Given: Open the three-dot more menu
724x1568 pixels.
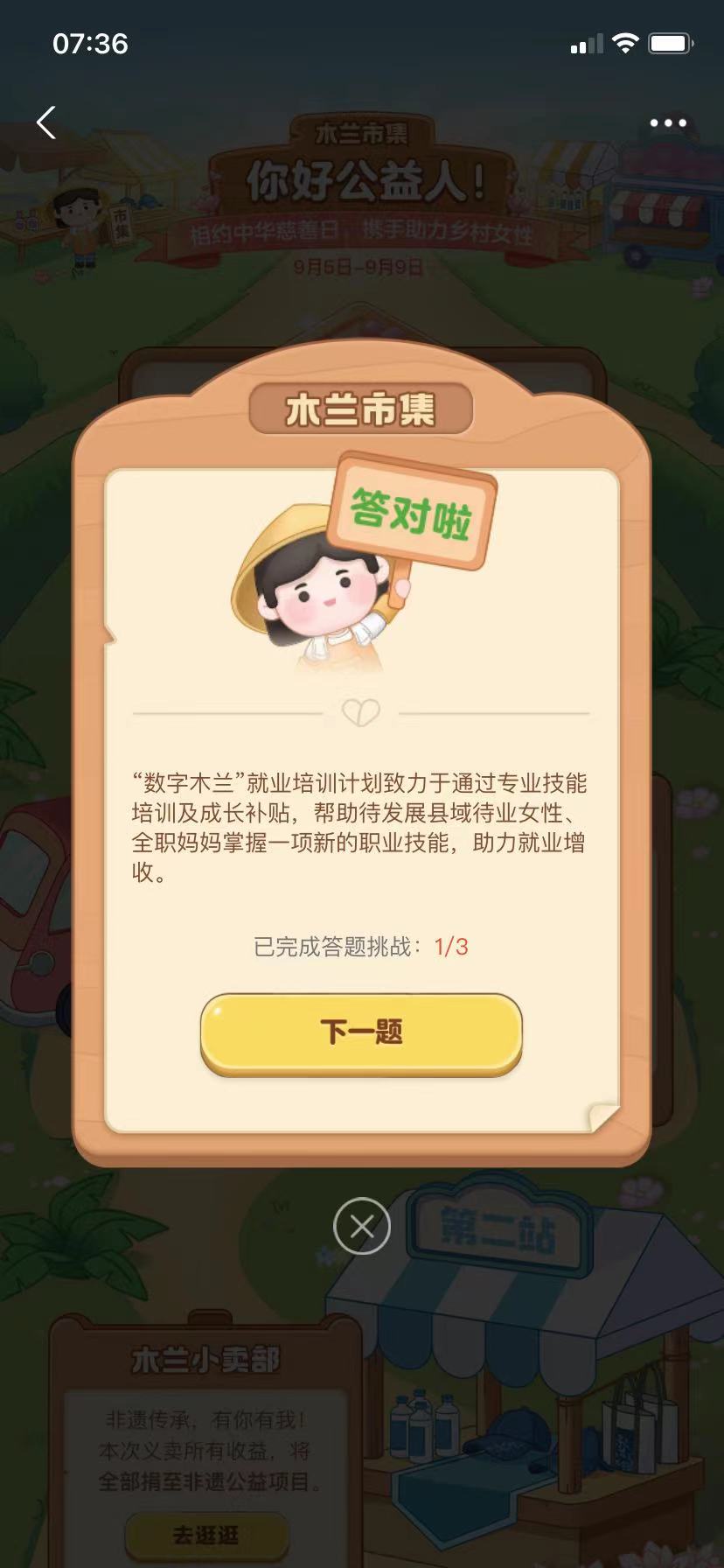Looking at the screenshot, I should (x=668, y=123).
